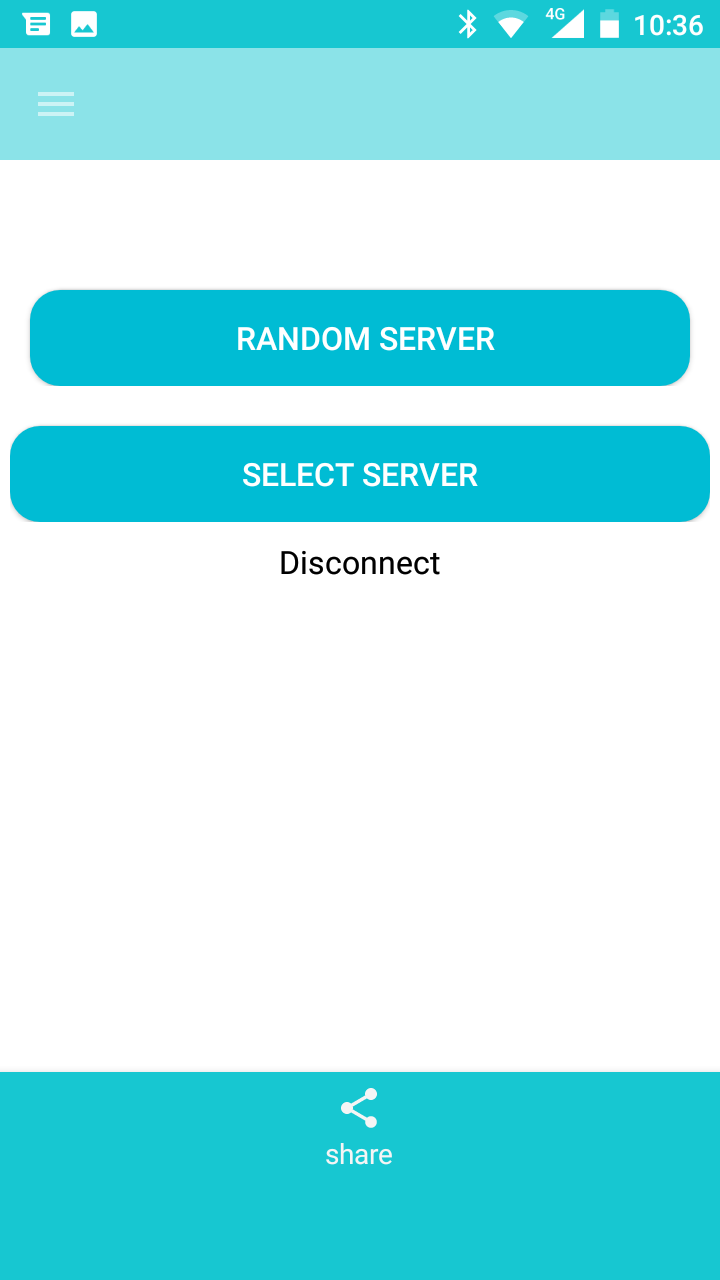720x1280 pixels.
Task: Tap the 4G cellular signal indicator
Action: click(x=562, y=22)
